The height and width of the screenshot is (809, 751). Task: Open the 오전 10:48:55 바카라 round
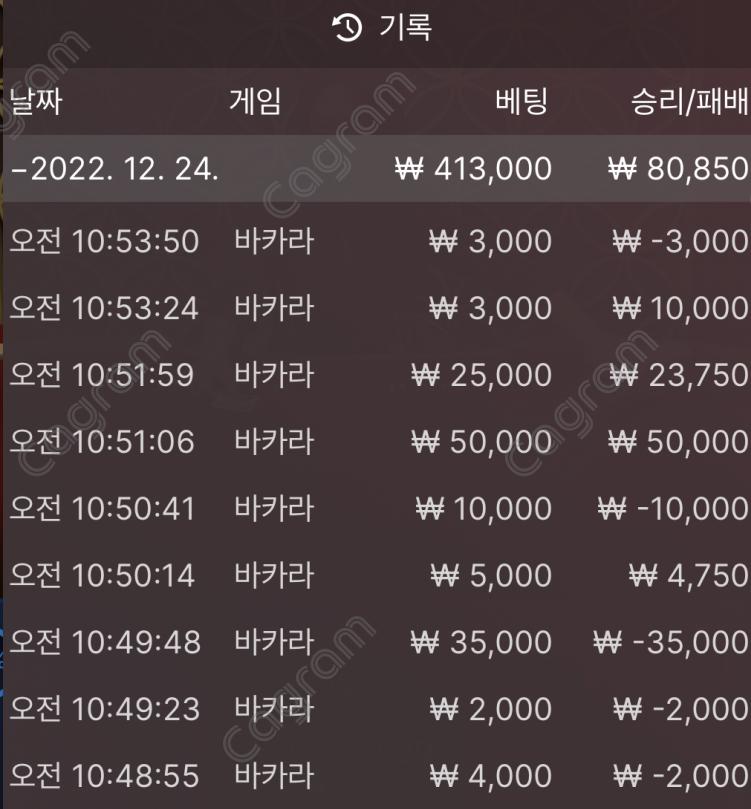tap(375, 775)
